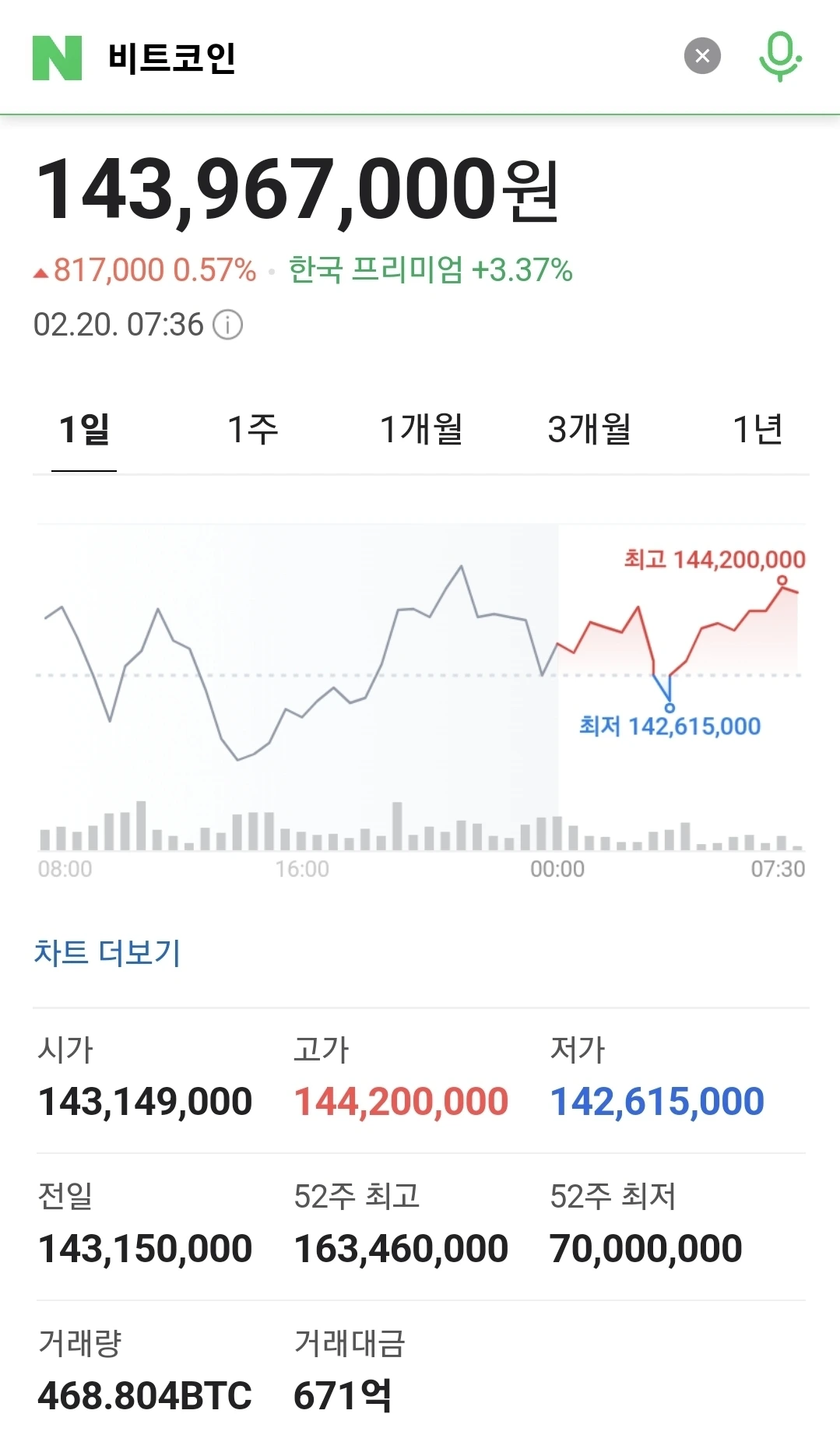Image resolution: width=840 pixels, height=1442 pixels.
Task: Open the 차트 더보기 link
Action: [x=107, y=952]
